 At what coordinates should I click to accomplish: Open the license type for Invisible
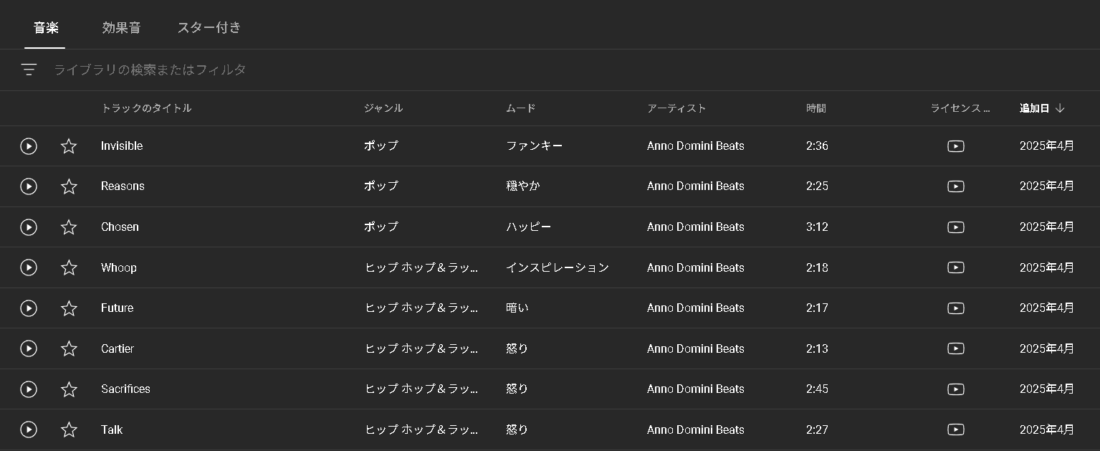click(x=956, y=146)
